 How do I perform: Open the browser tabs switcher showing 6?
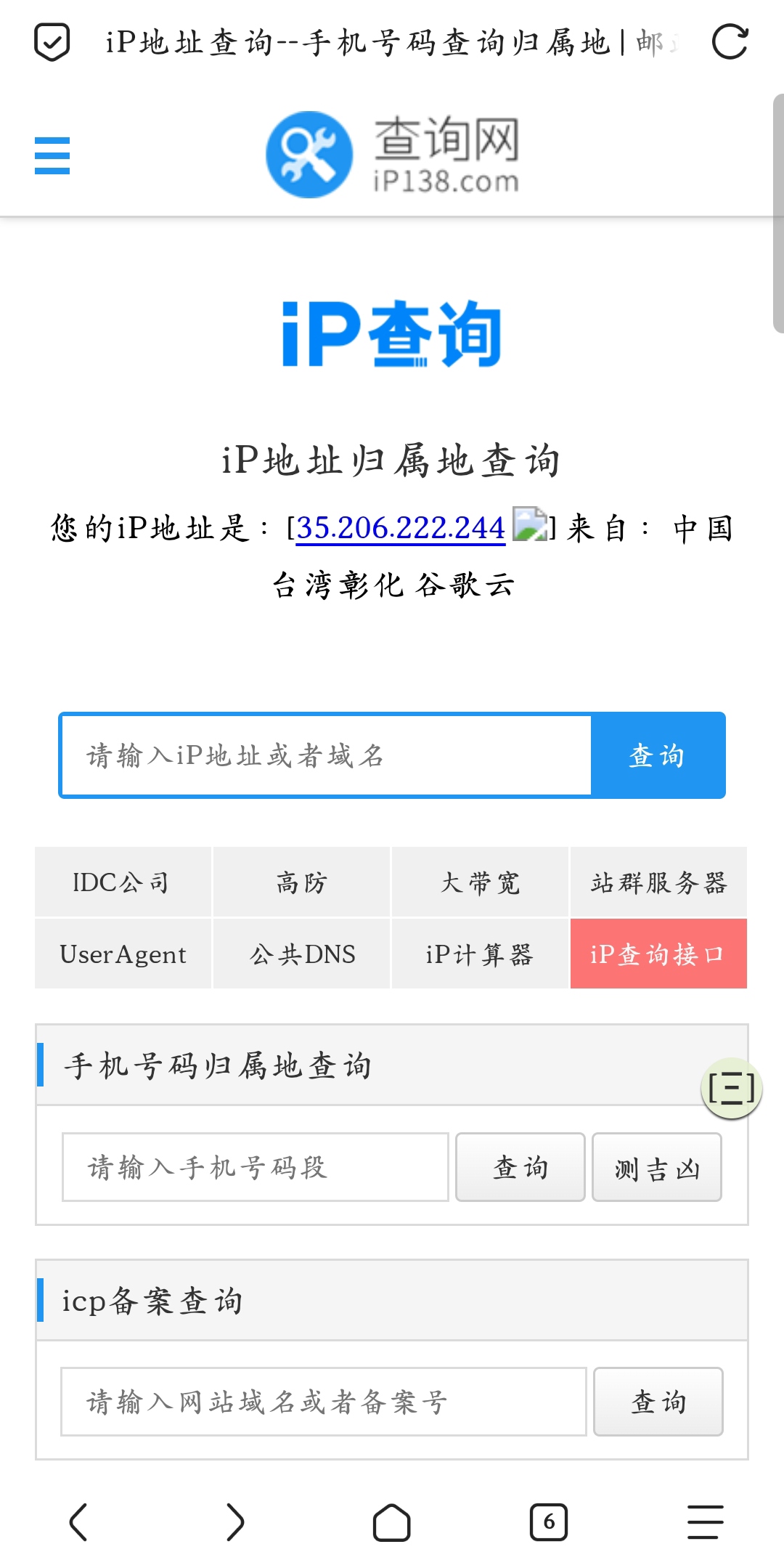point(549,1522)
